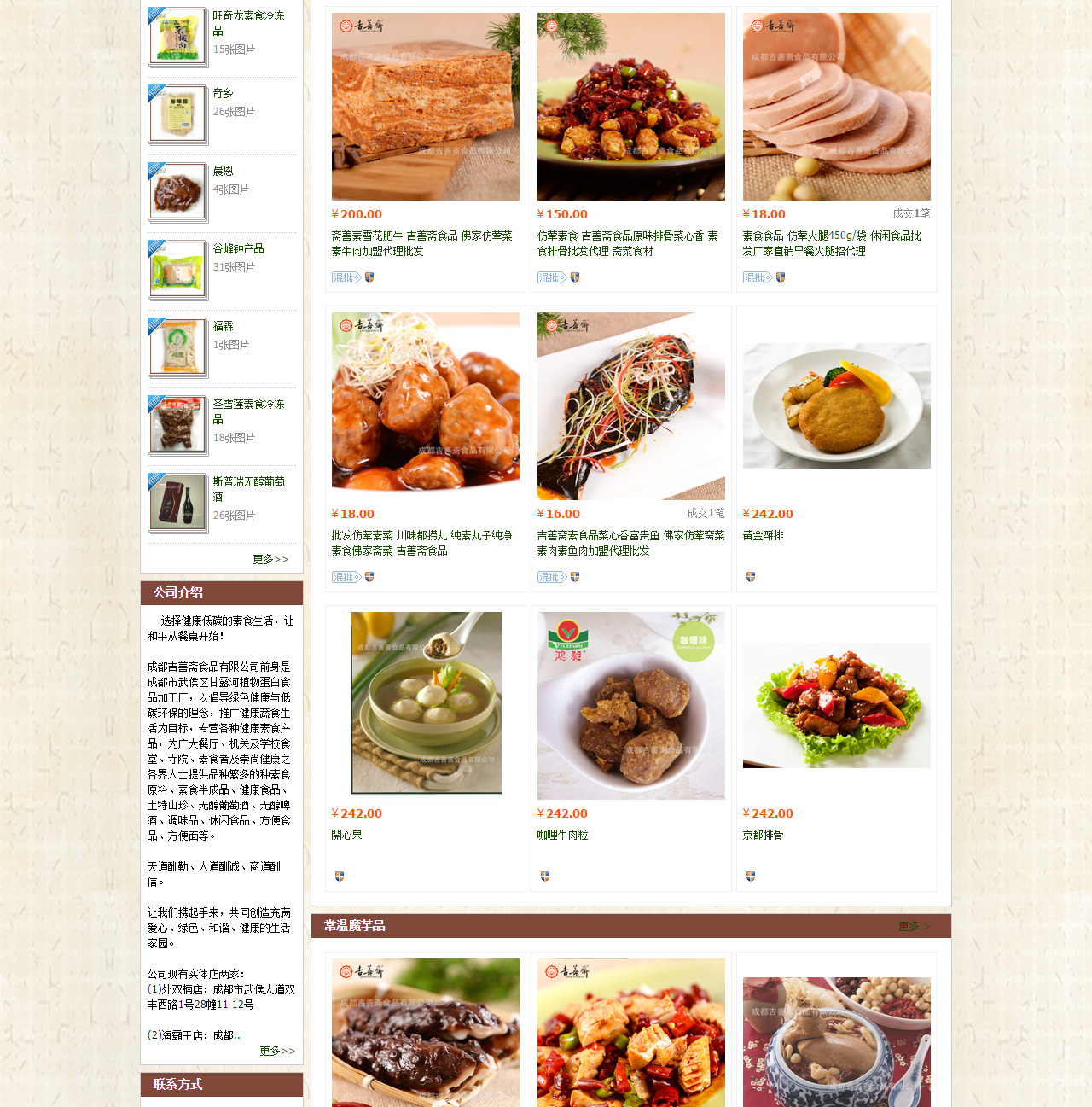Open the 川味都拐丸 纯素丸子 listing

point(421,543)
